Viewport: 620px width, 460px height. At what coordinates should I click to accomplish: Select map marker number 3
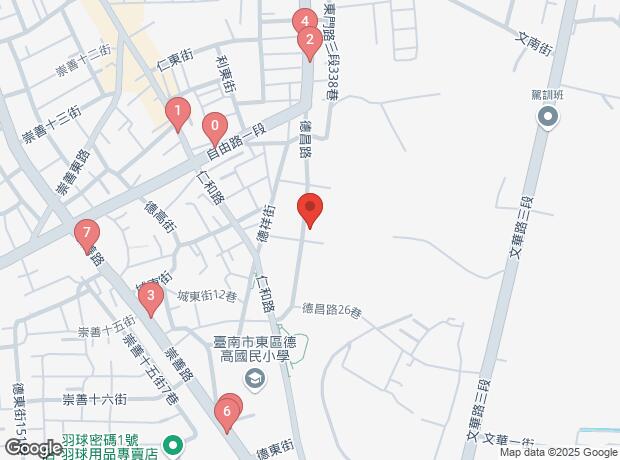tap(150, 296)
